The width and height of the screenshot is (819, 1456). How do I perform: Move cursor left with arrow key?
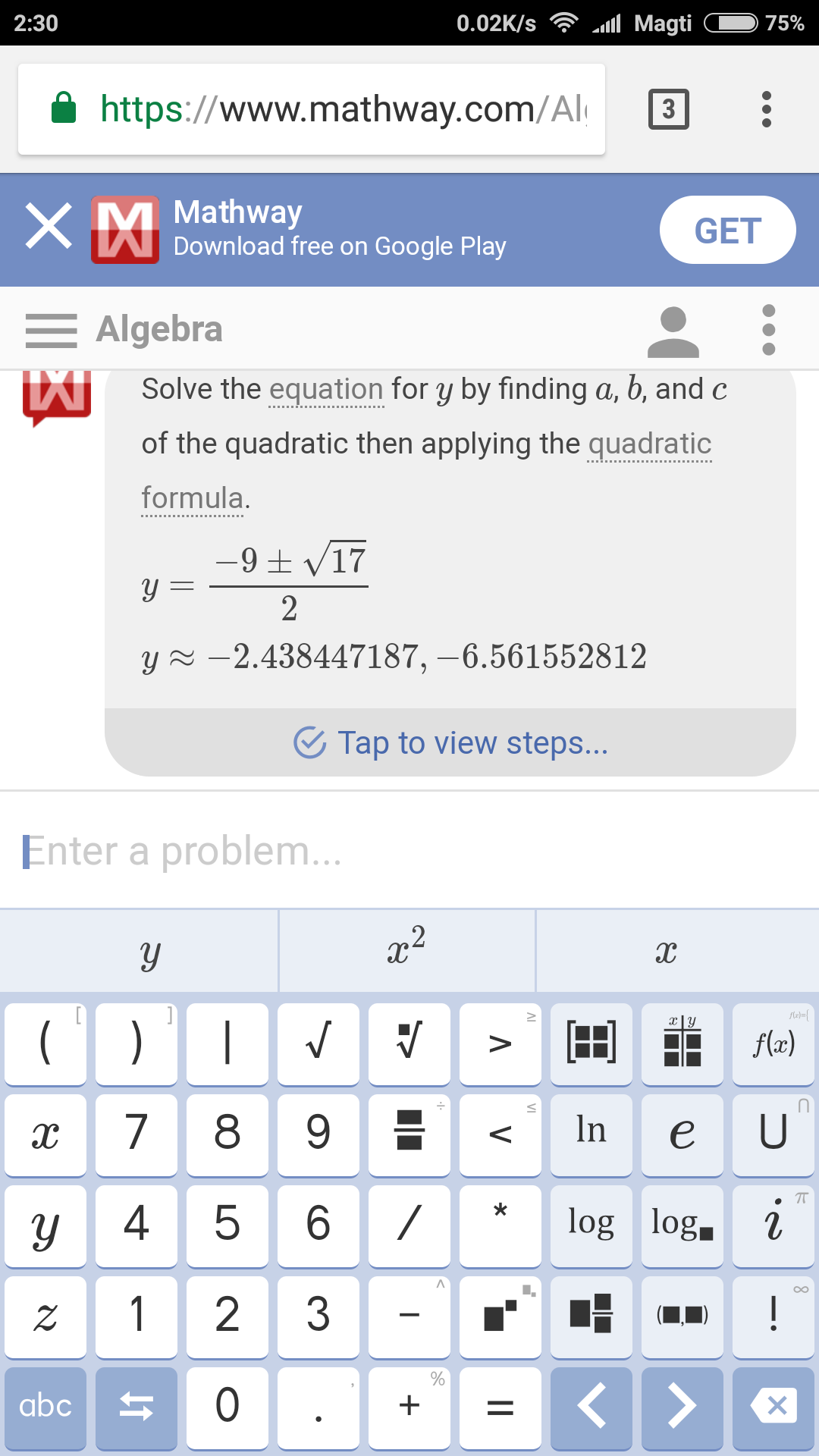[591, 1407]
